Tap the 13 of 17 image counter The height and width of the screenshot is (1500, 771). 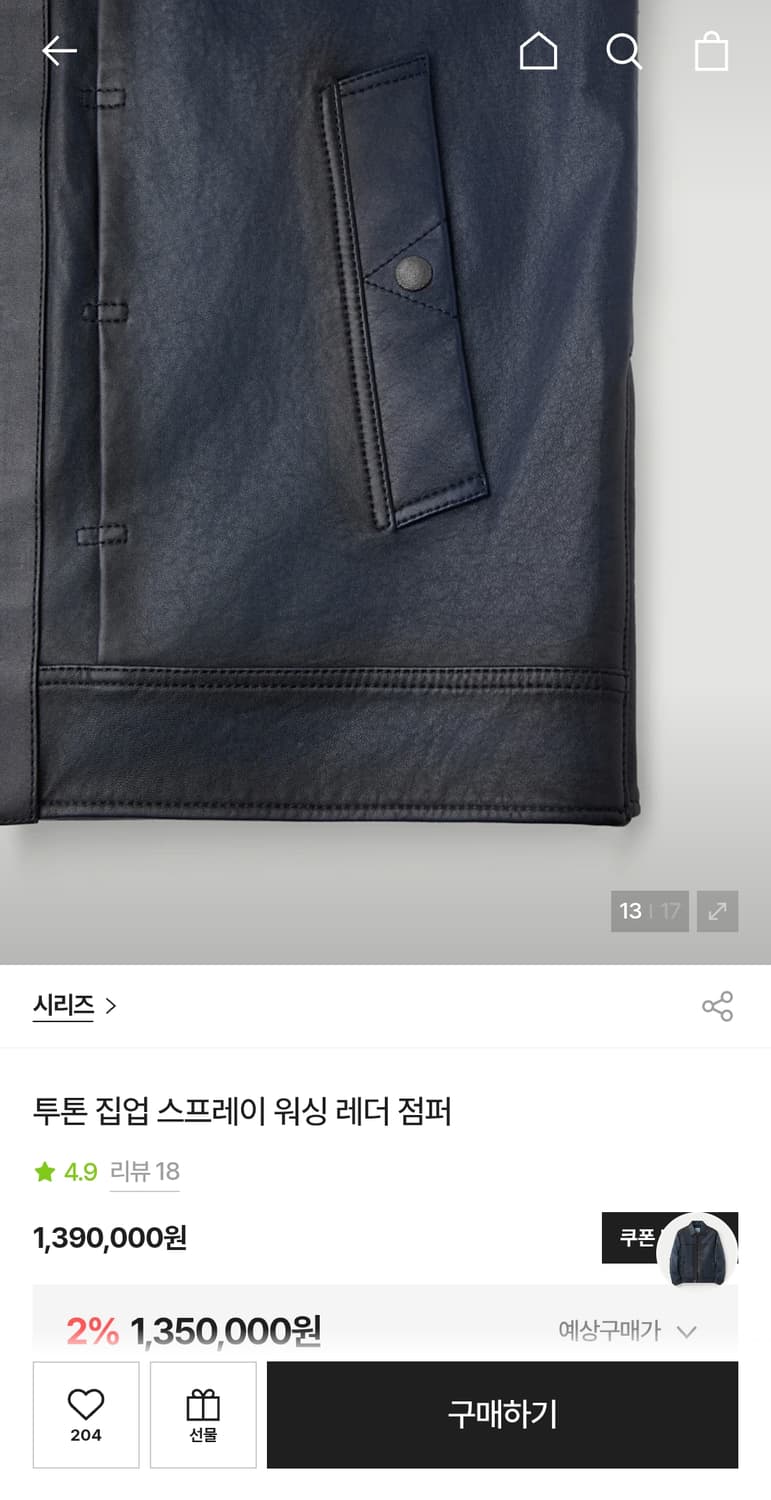click(649, 911)
